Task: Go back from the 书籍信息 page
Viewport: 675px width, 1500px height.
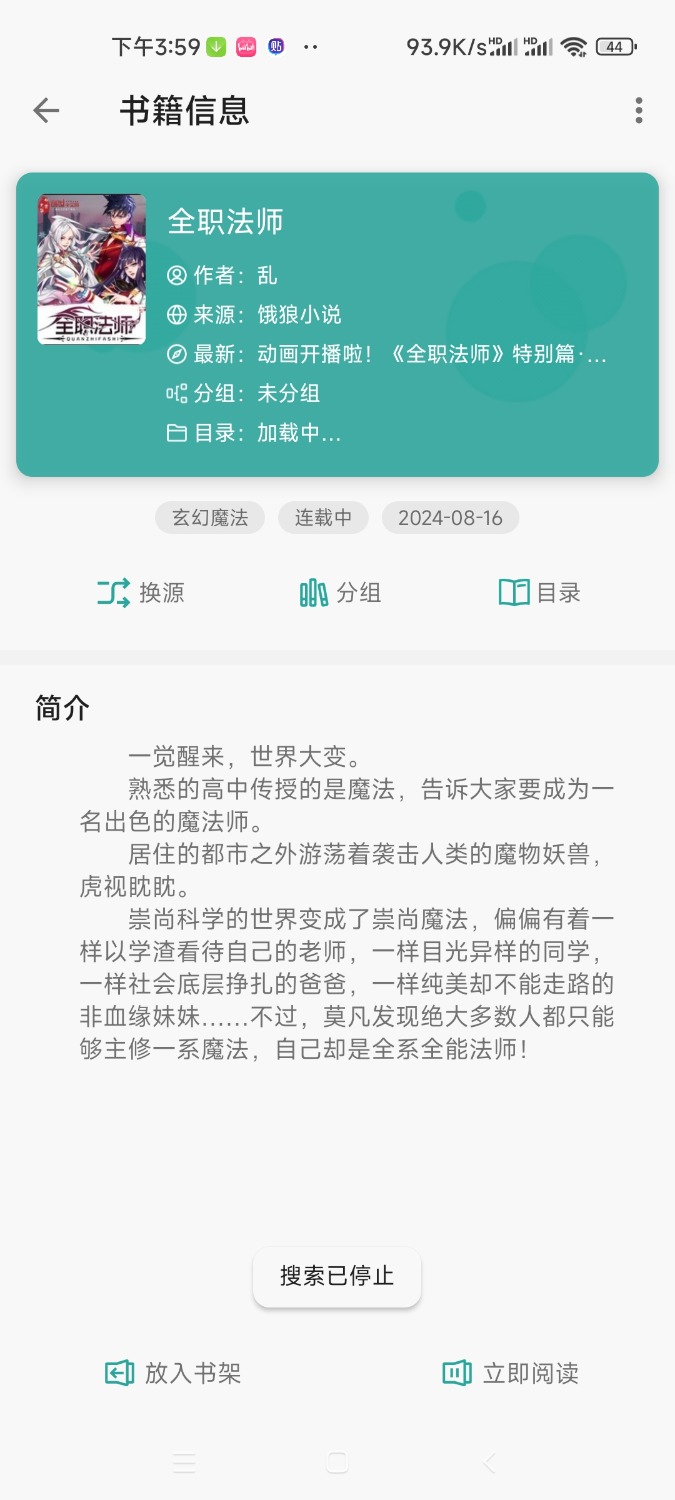Action: [x=46, y=110]
